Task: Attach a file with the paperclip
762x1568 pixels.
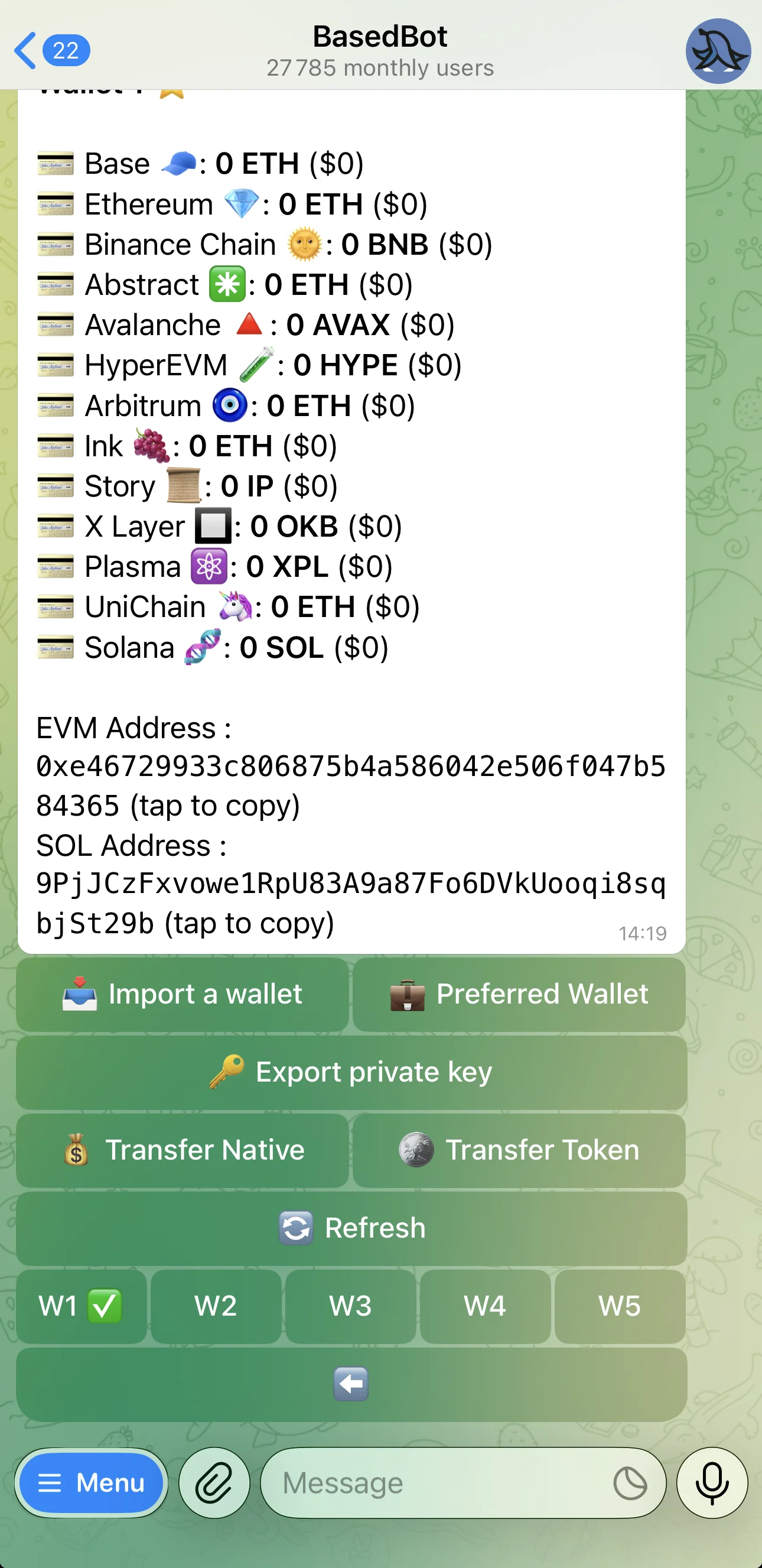Action: tap(214, 1483)
